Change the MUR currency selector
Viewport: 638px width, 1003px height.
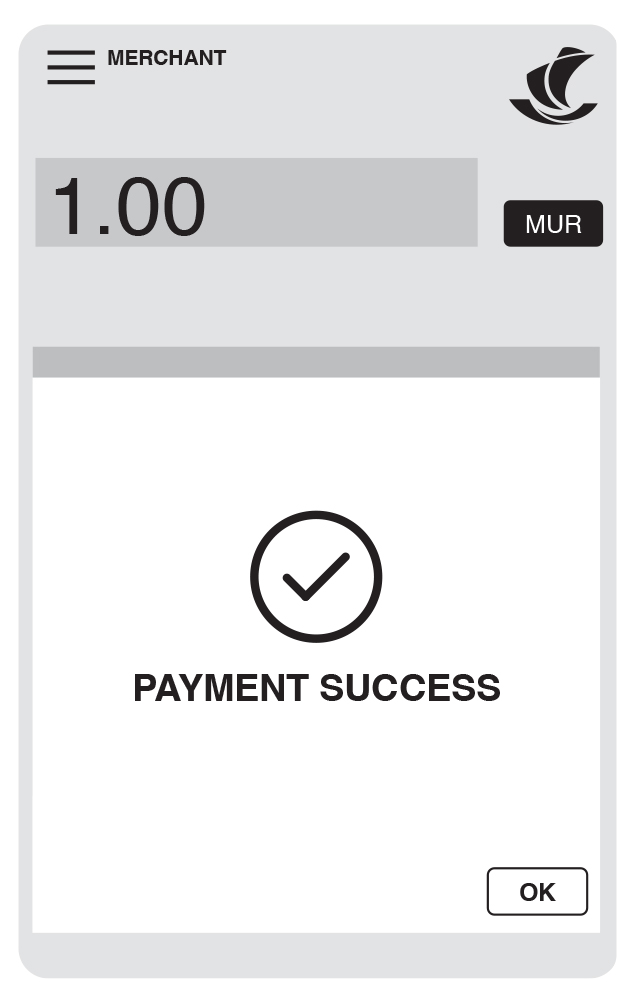[x=553, y=223]
